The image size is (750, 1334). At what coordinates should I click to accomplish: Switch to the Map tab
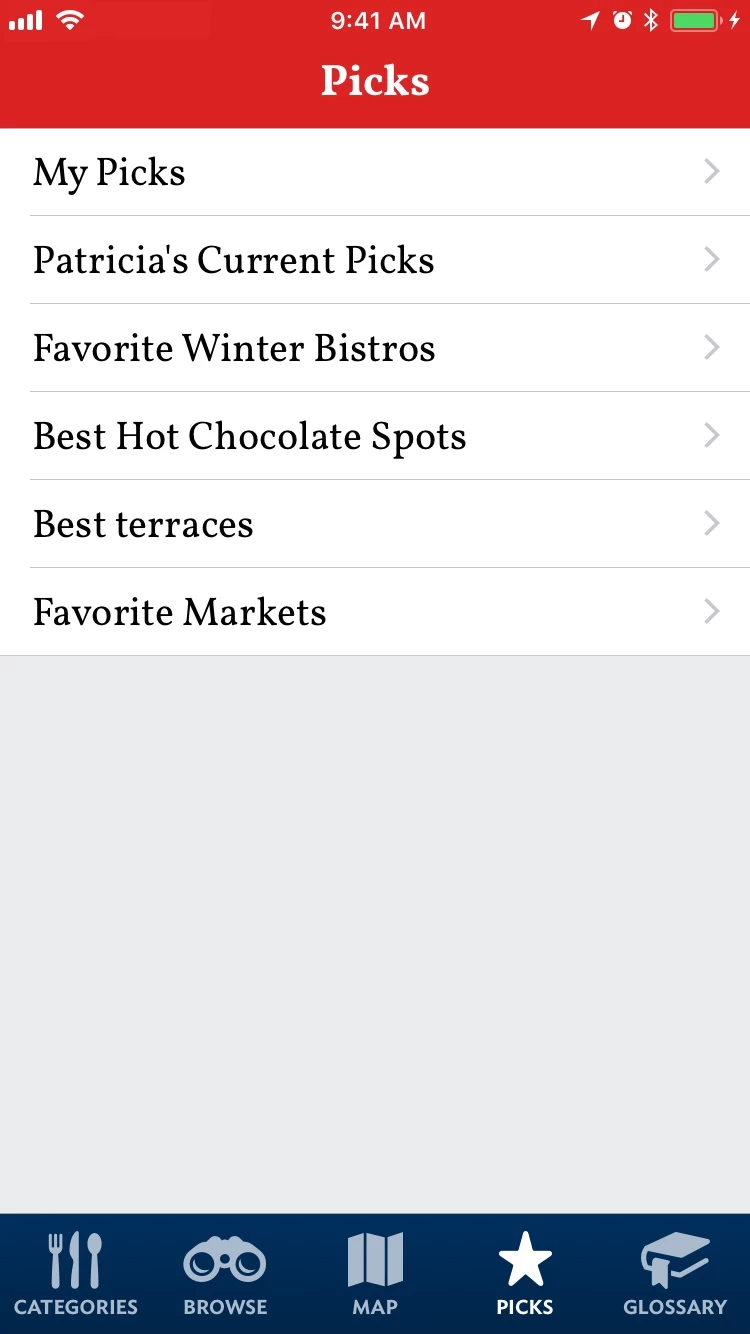(x=375, y=1274)
